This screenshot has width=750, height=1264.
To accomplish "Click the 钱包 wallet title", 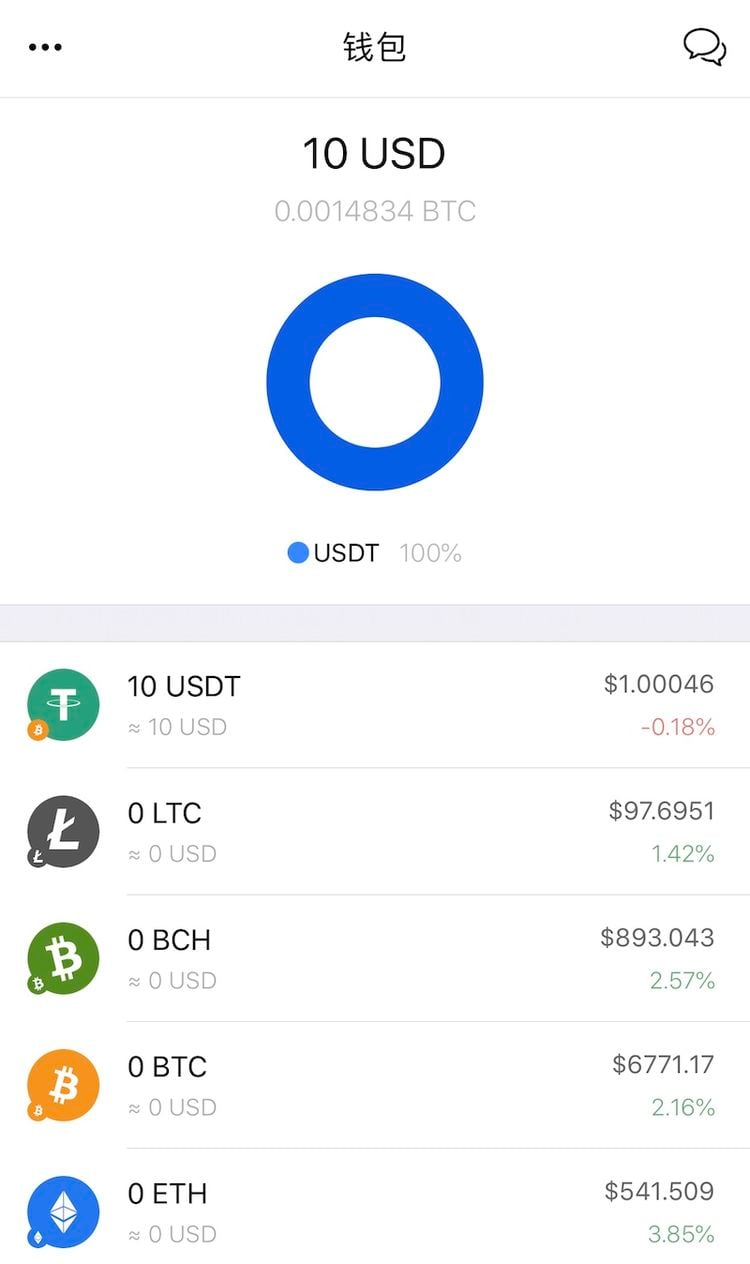I will pos(375,47).
